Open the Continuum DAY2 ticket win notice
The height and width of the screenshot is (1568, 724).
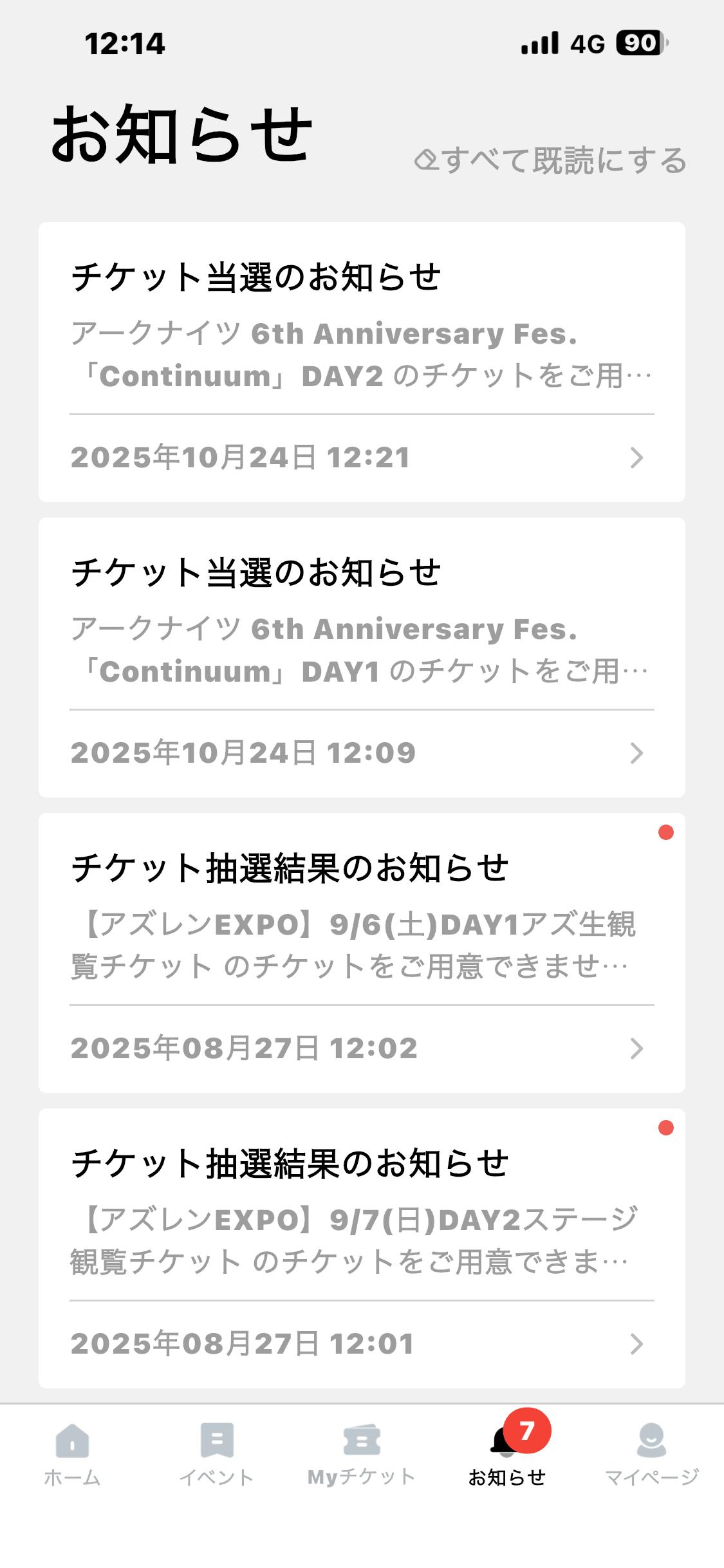[x=362, y=362]
